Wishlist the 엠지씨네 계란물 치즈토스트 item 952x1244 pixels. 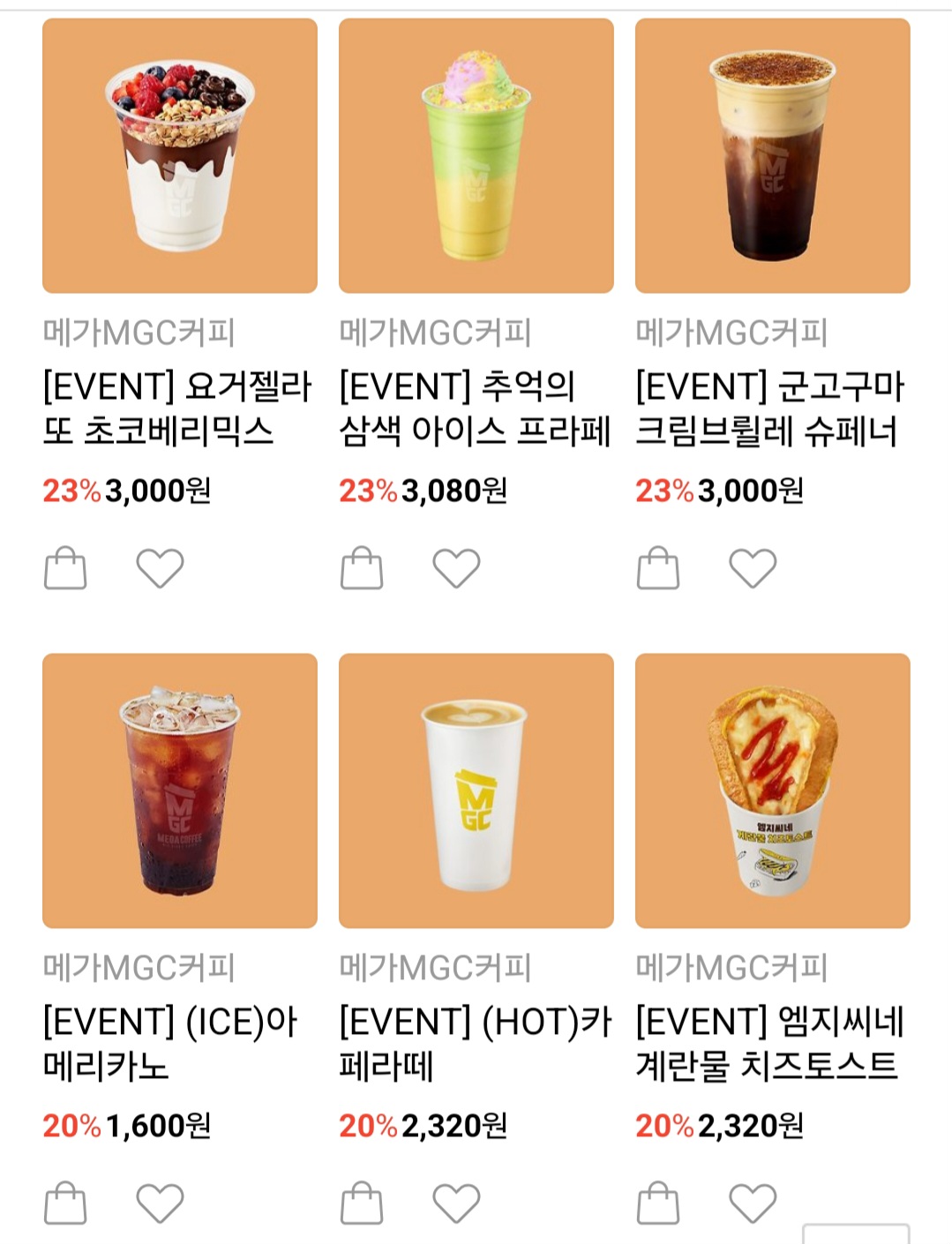coord(753,1203)
